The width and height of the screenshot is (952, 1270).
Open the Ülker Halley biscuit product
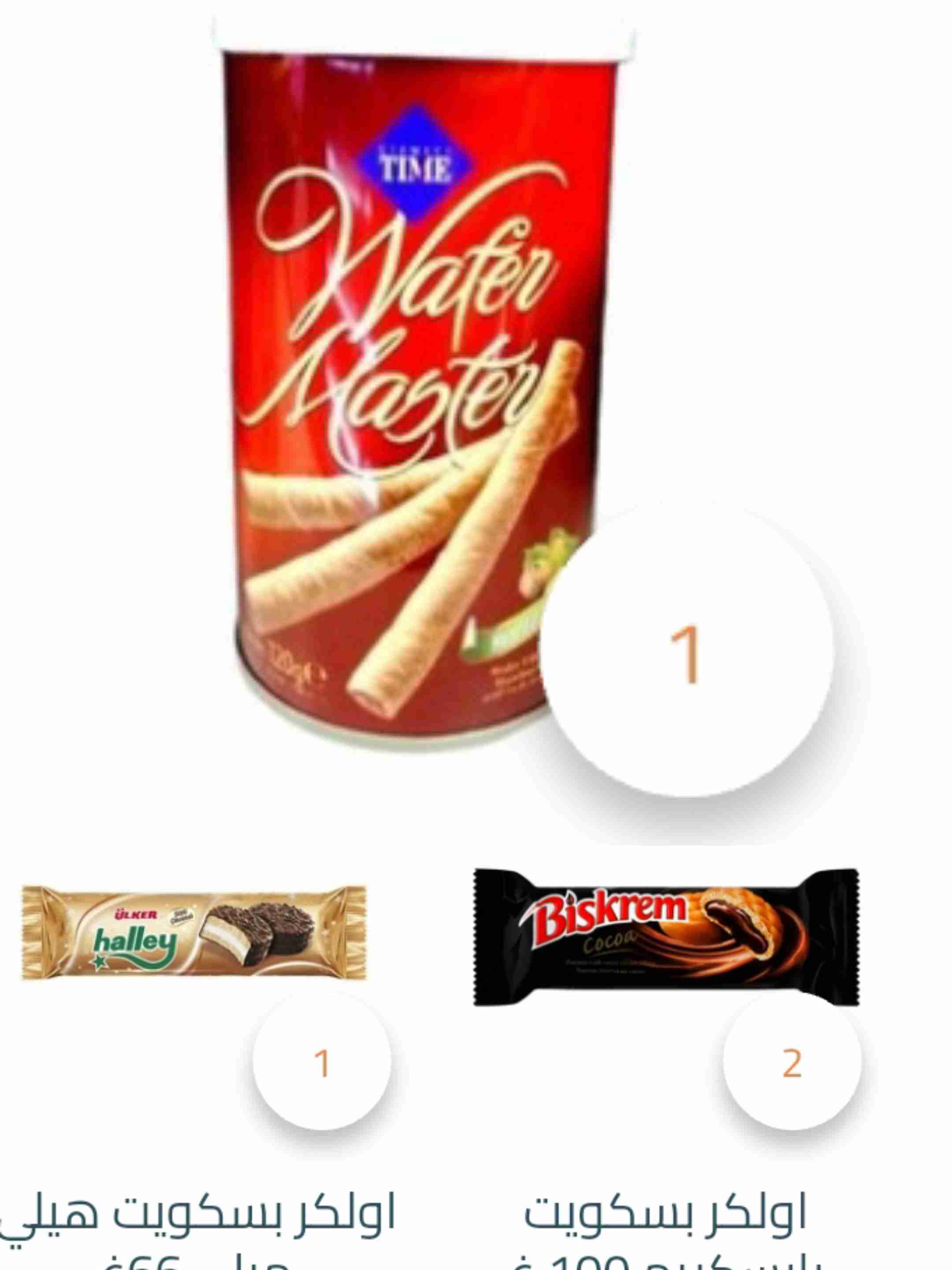point(194,933)
